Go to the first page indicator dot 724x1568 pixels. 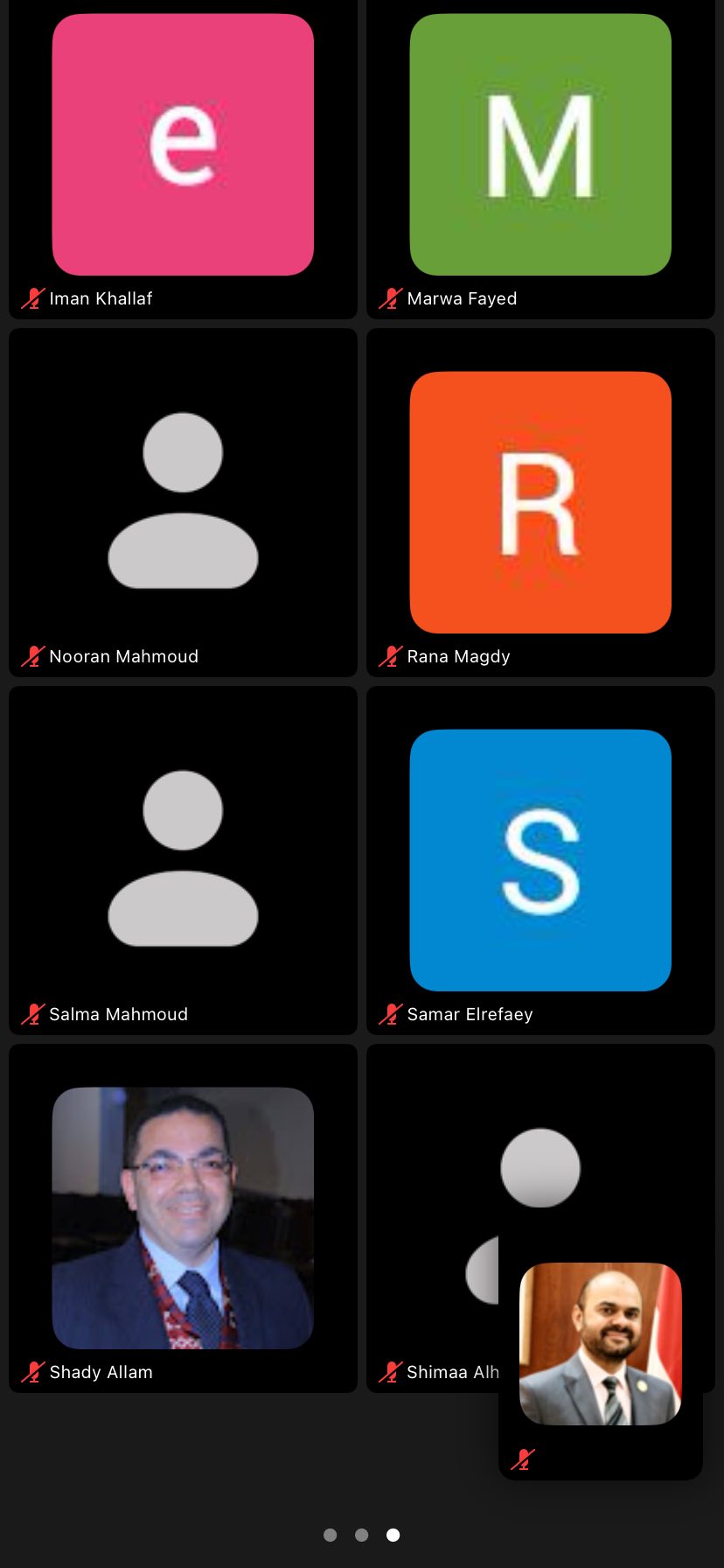pos(330,1535)
